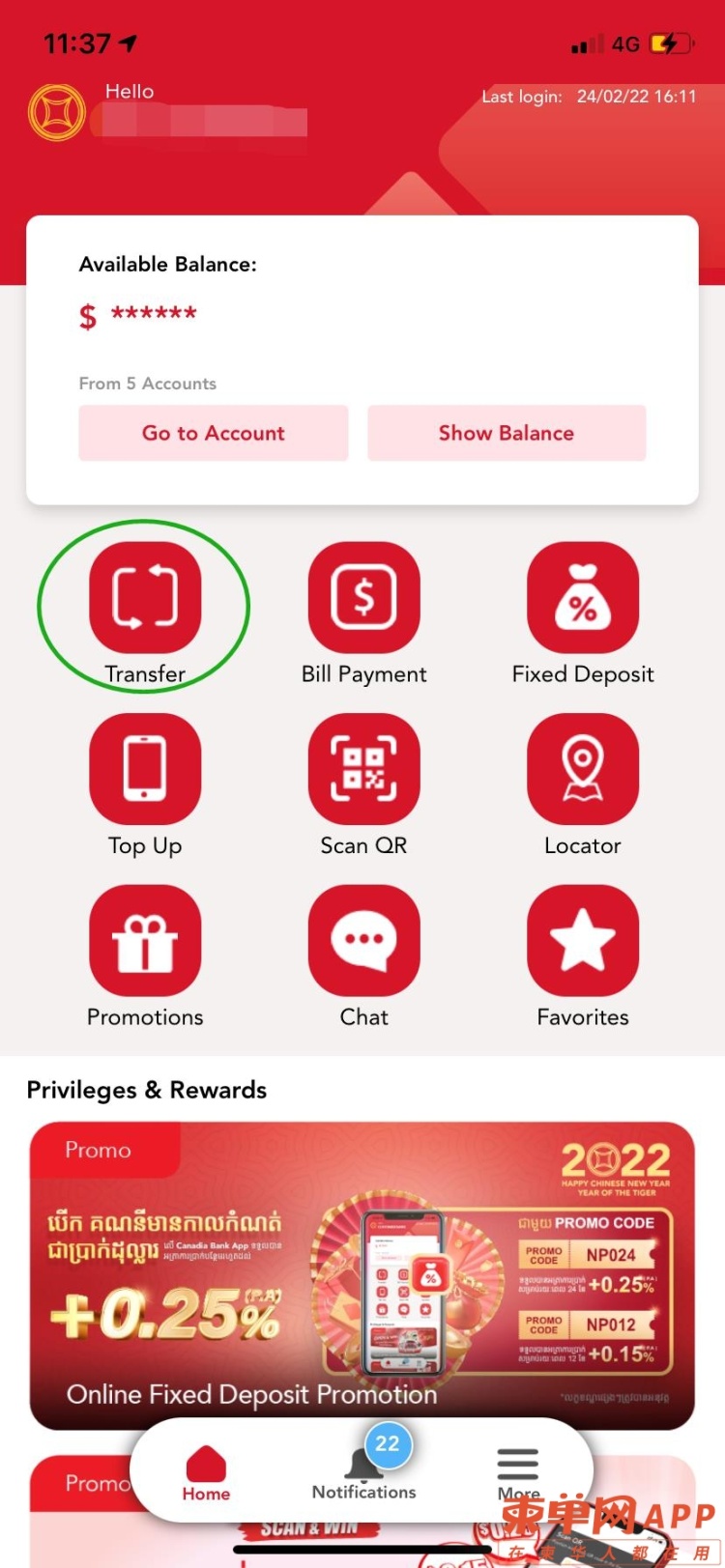Launch the Scan QR feature
The width and height of the screenshot is (725, 1568).
pos(363,769)
